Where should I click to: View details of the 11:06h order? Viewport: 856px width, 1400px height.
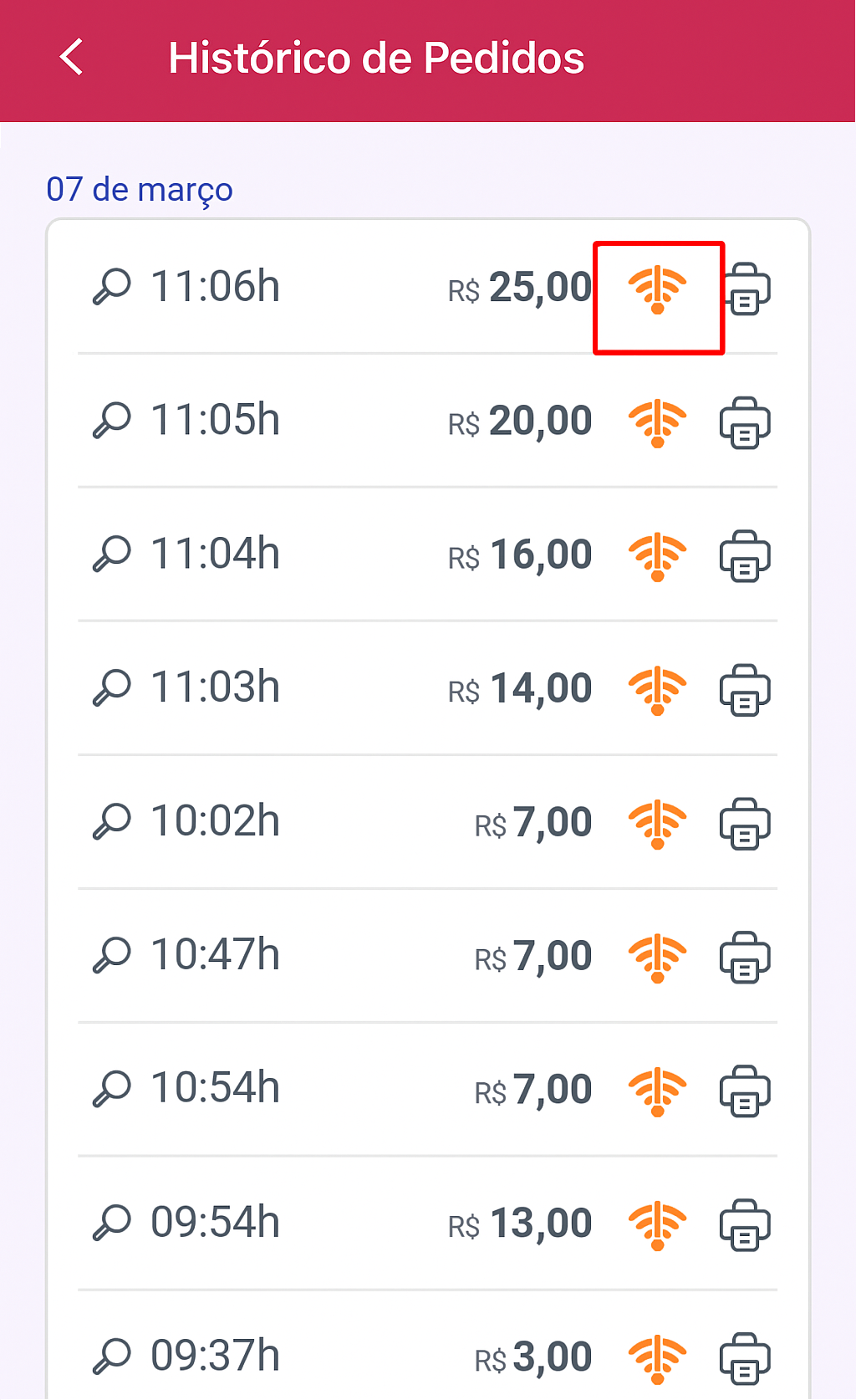(112, 287)
